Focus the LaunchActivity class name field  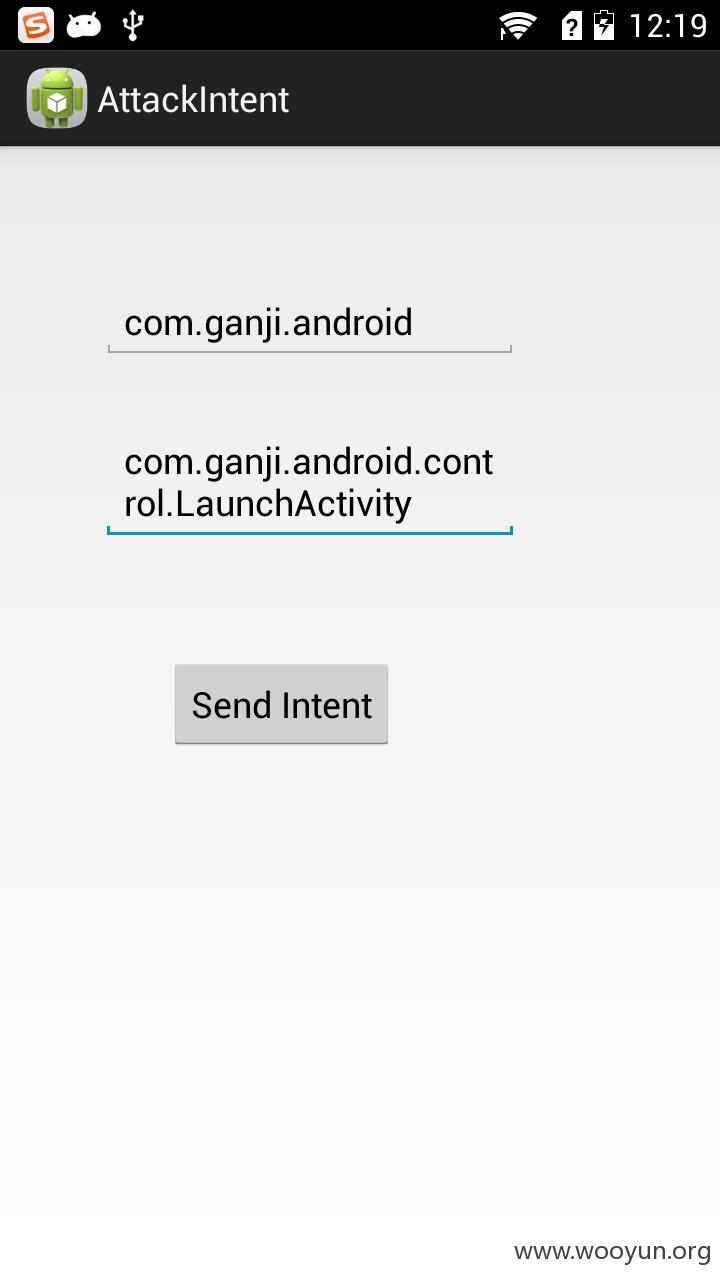pyautogui.click(x=310, y=483)
